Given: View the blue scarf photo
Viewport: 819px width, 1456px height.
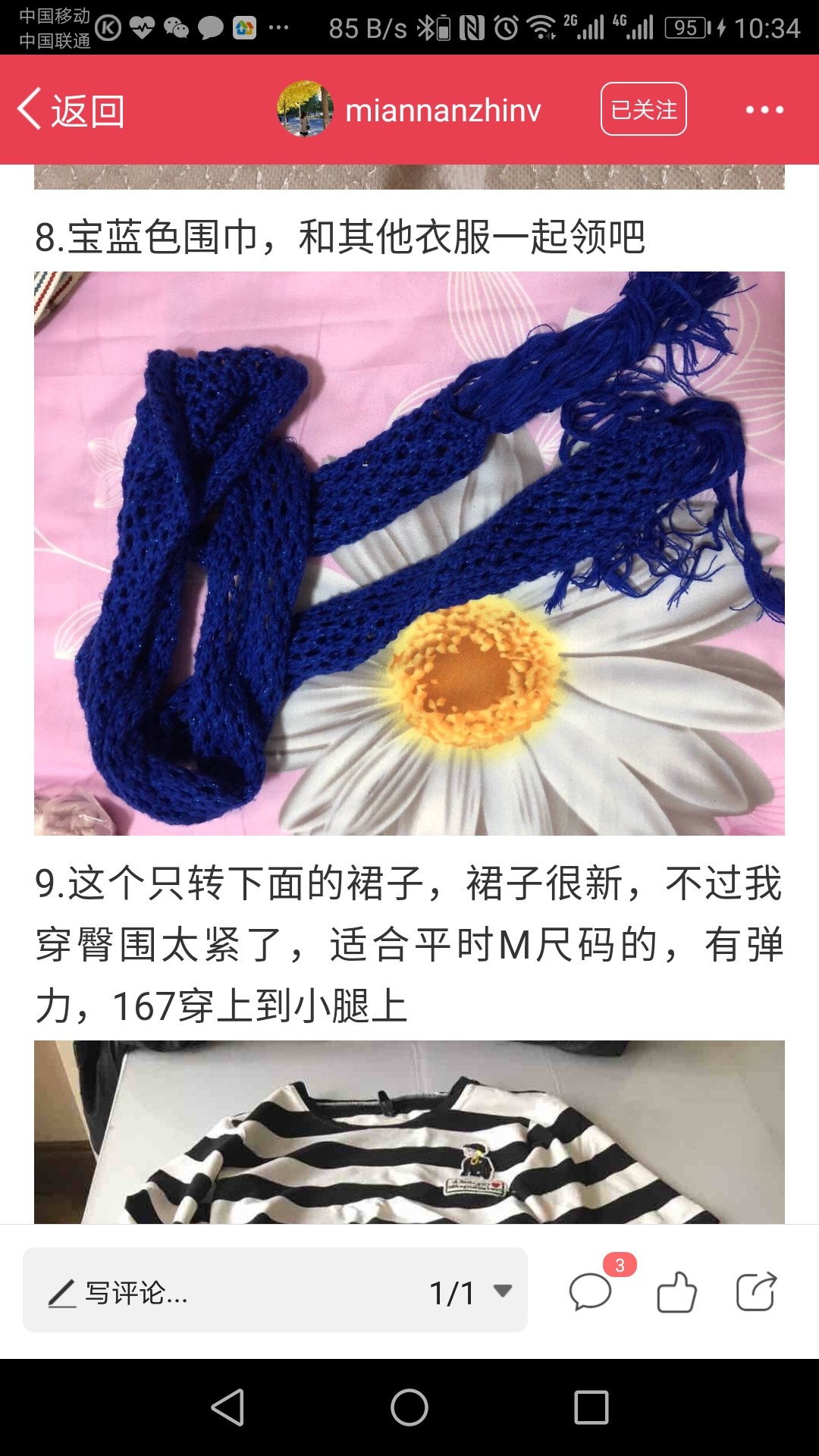Looking at the screenshot, I should pyautogui.click(x=409, y=554).
